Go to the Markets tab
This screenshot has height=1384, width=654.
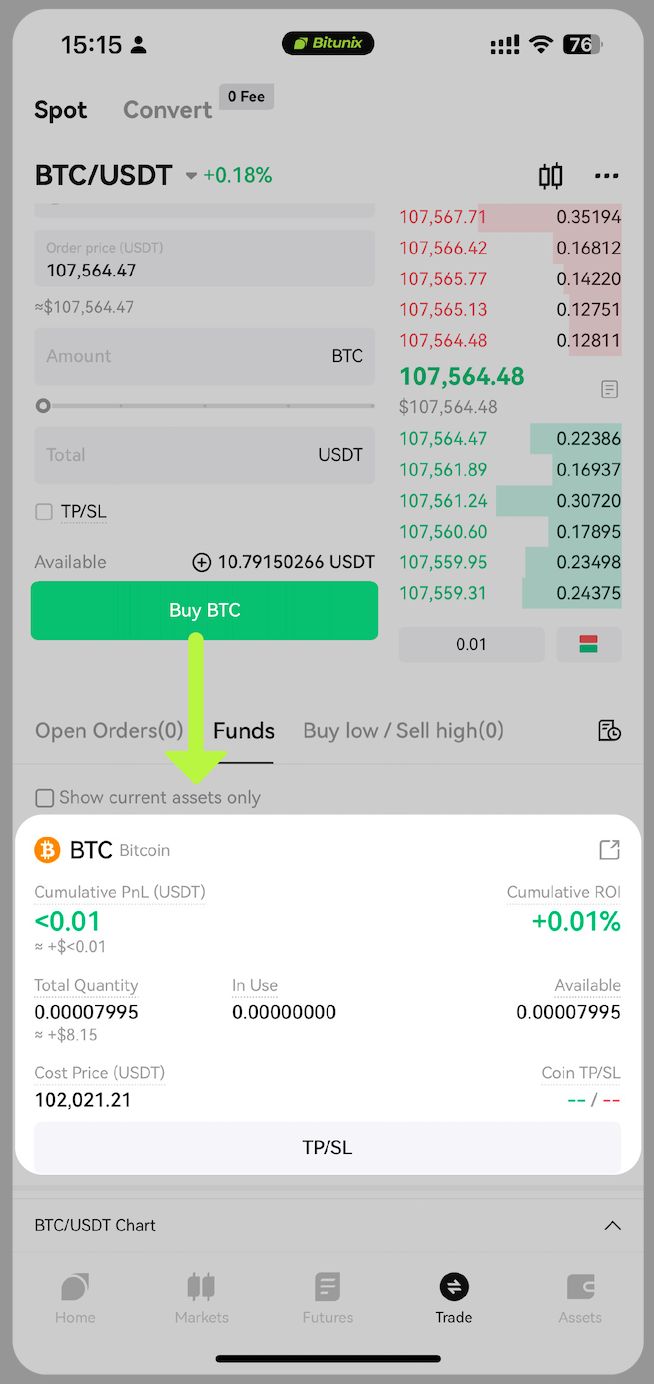(x=202, y=1298)
